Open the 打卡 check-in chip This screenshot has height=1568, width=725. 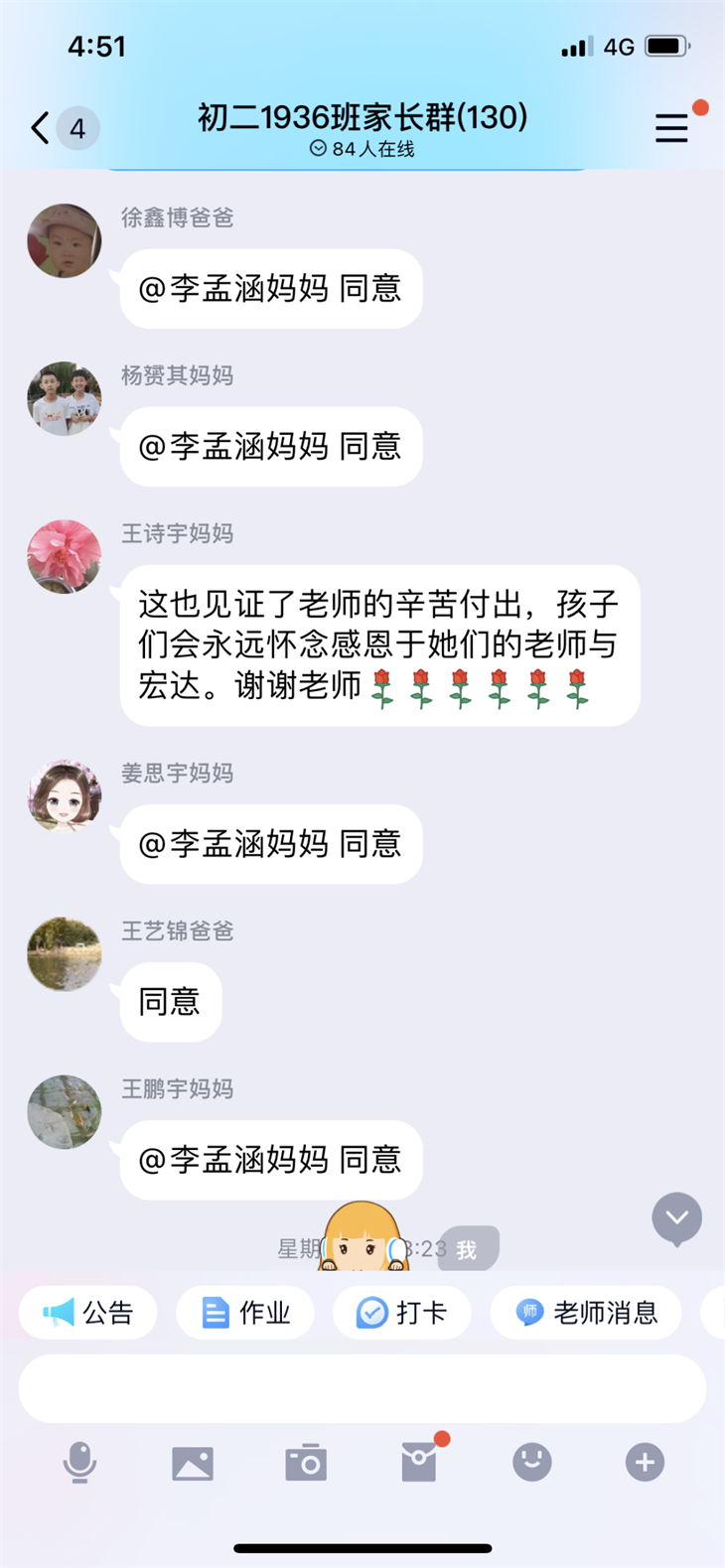(401, 1313)
